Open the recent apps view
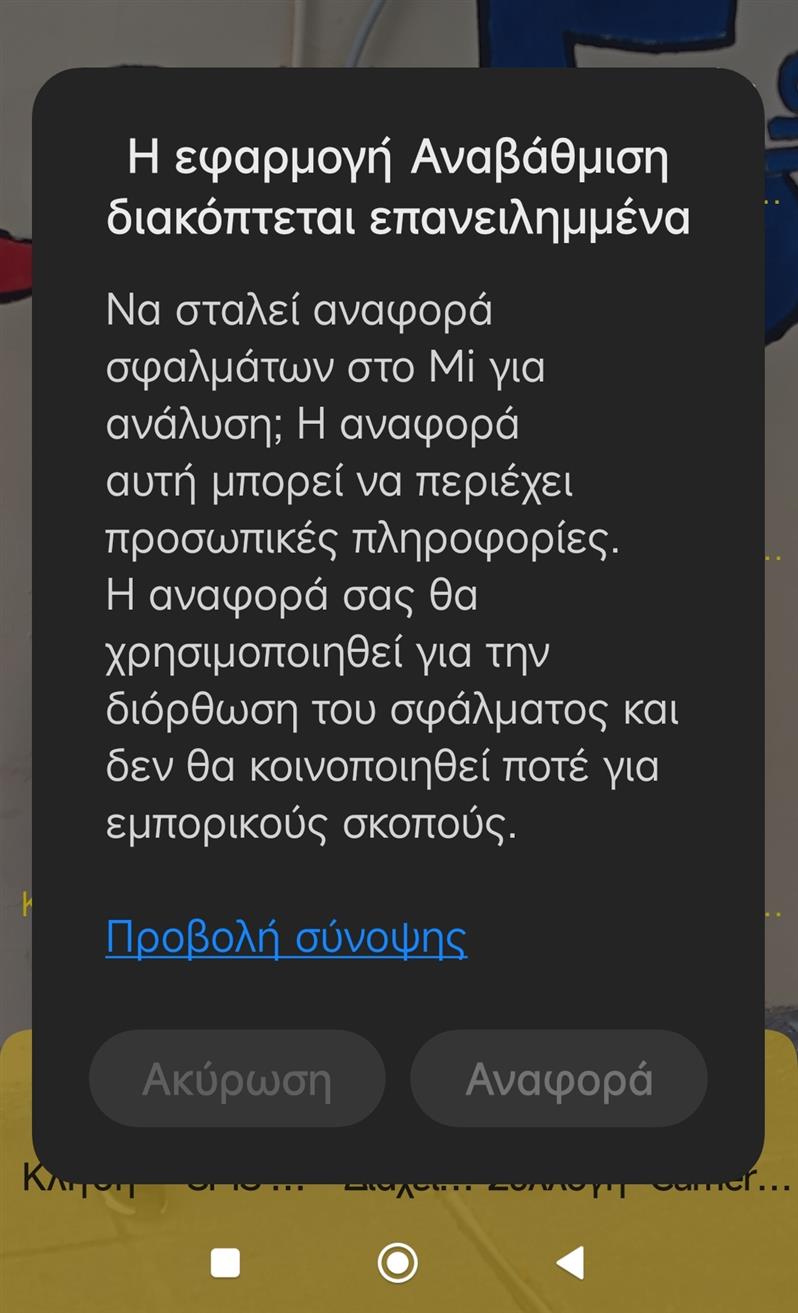798x1313 pixels. [x=225, y=1263]
